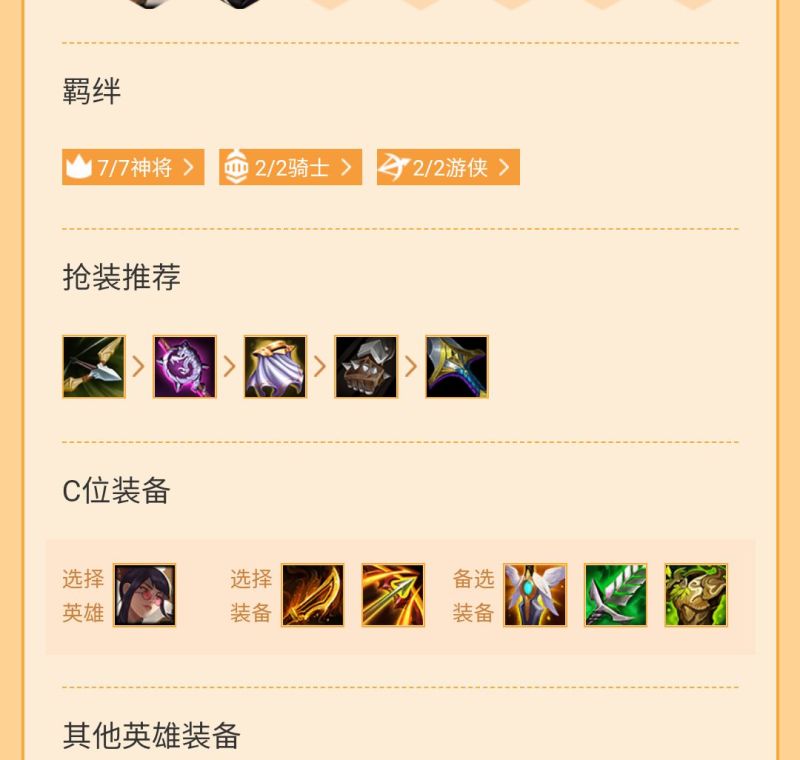Open the 2/2游侠 trait chip
This screenshot has height=760, width=800.
point(448,167)
